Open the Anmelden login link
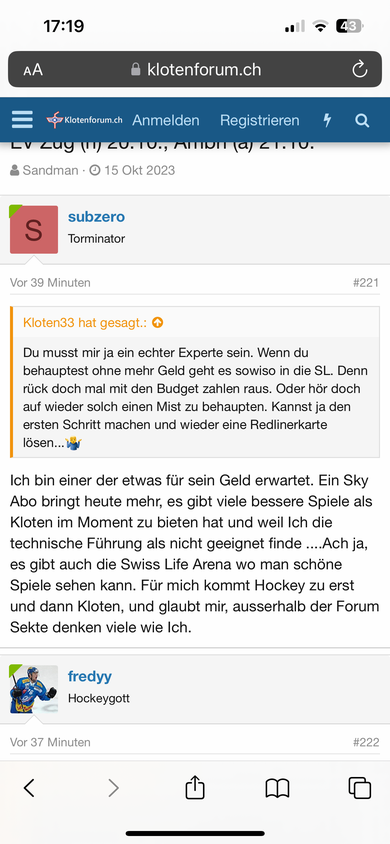390x844 pixels. (166, 120)
